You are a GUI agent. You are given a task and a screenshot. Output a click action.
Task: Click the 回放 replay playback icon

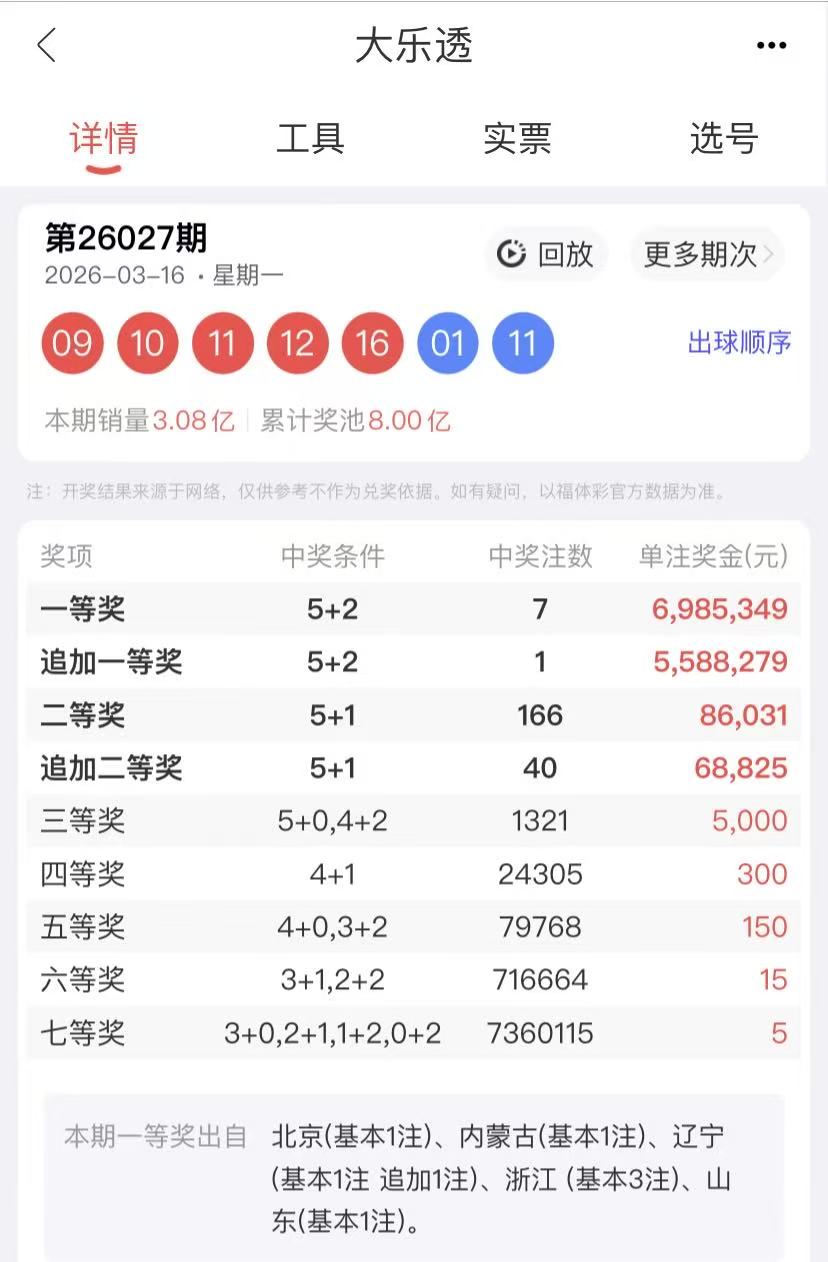click(x=510, y=255)
